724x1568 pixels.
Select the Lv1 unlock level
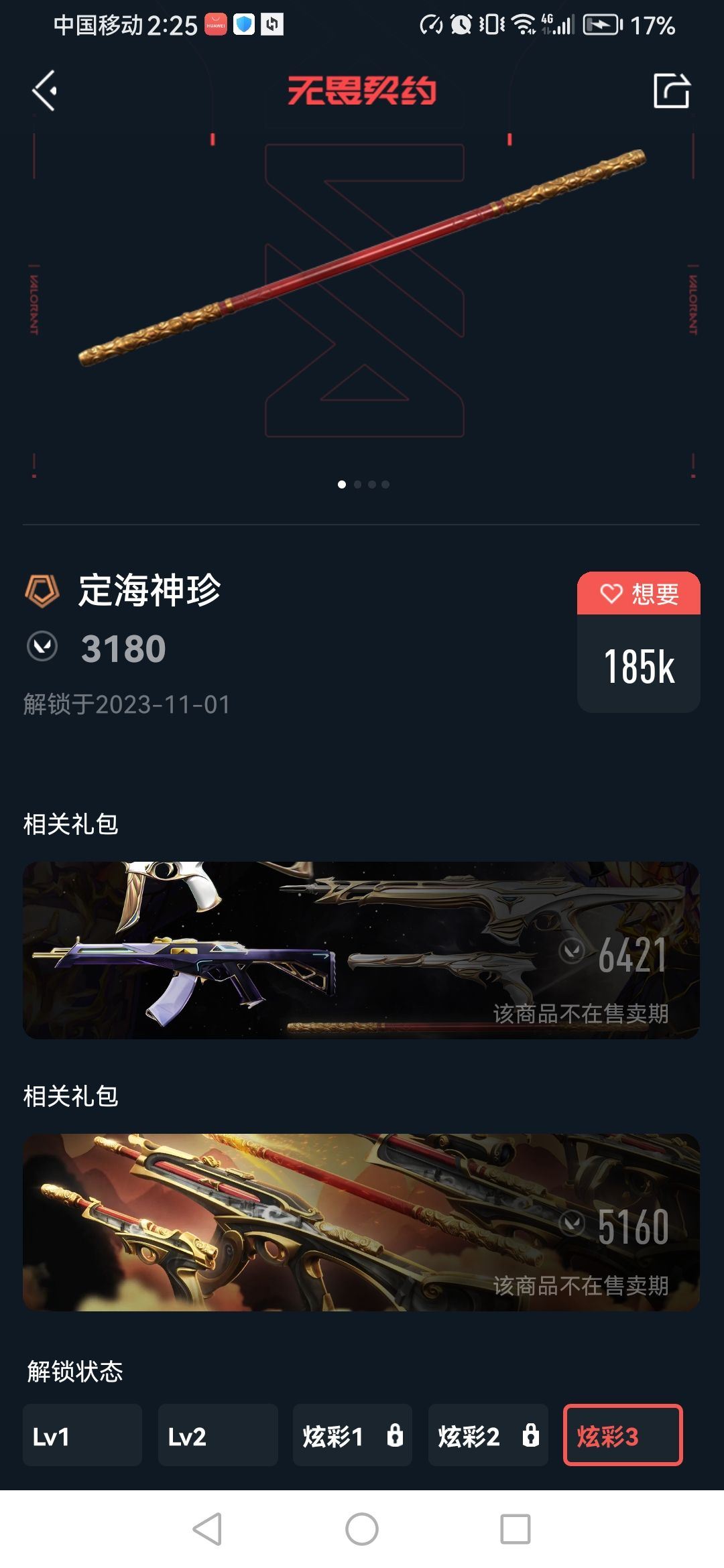(82, 1436)
